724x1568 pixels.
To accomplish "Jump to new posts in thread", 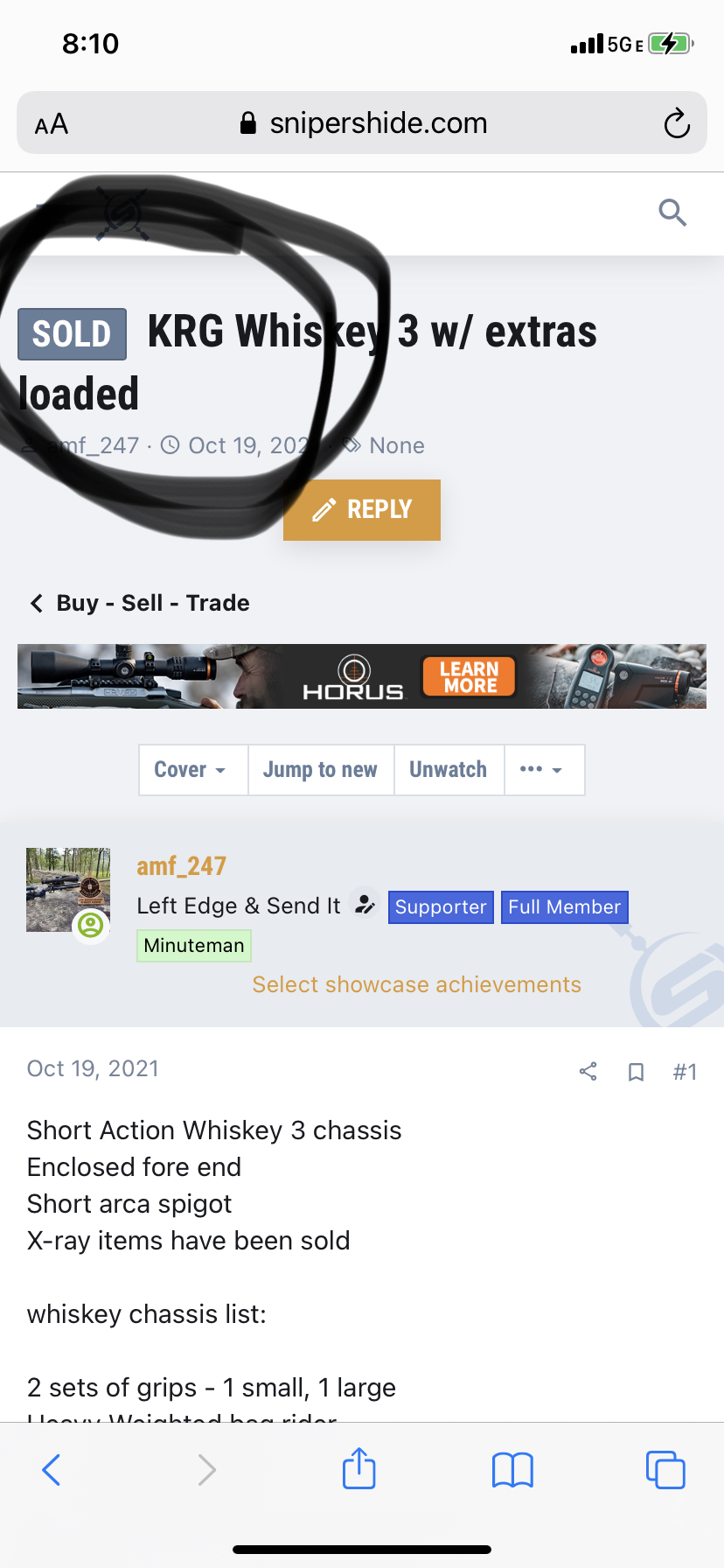I will (321, 770).
